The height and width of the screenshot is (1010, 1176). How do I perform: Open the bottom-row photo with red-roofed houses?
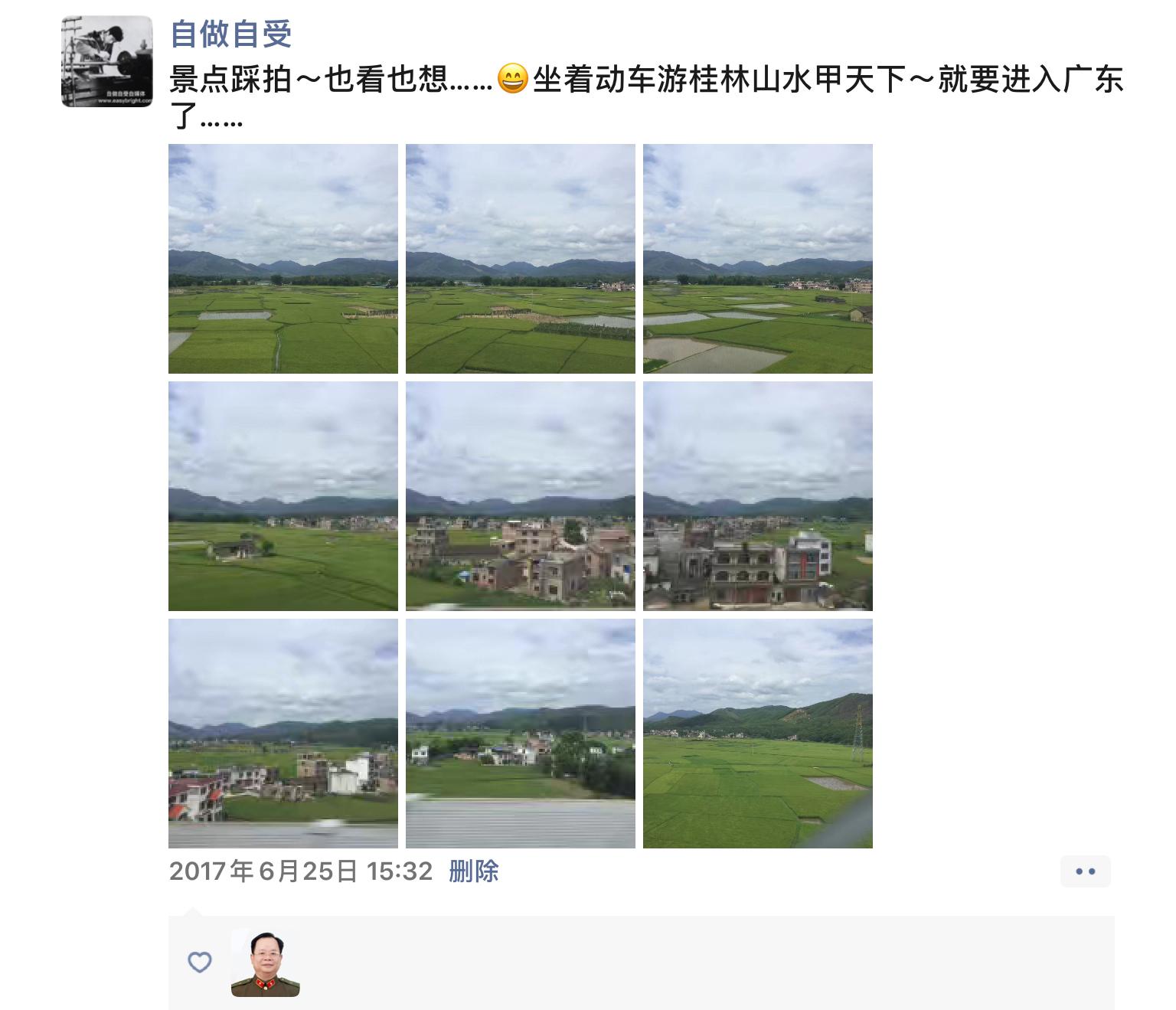pyautogui.click(x=283, y=734)
